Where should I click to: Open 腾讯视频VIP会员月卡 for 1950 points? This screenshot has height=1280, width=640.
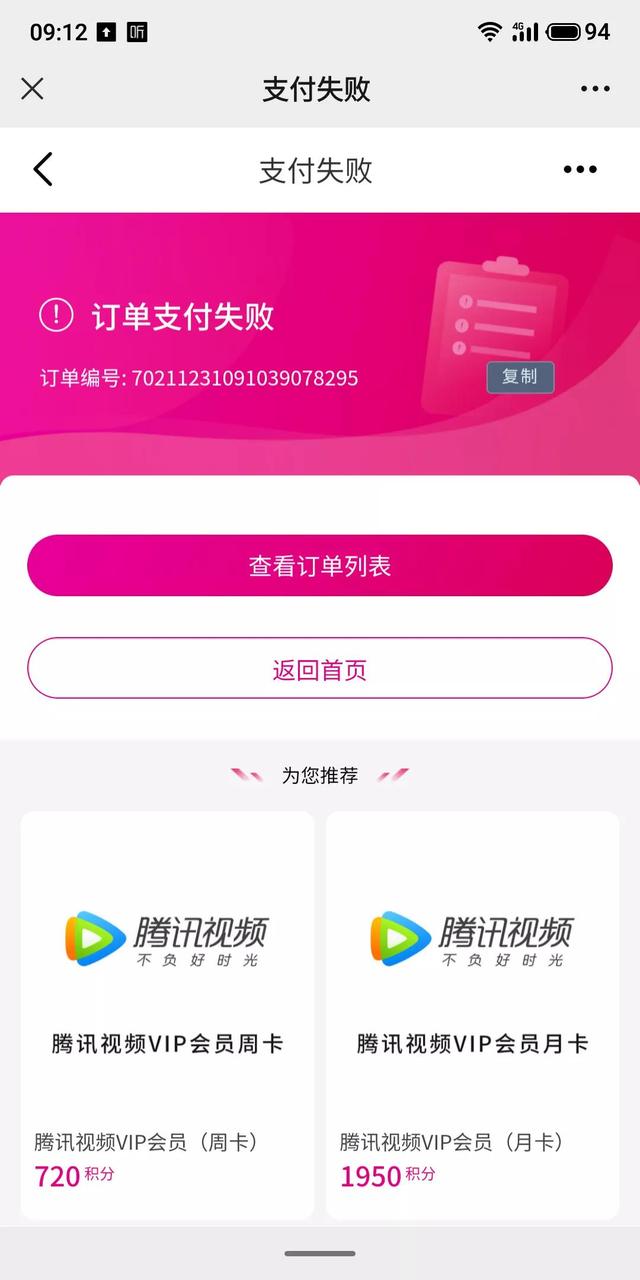pos(473,1015)
